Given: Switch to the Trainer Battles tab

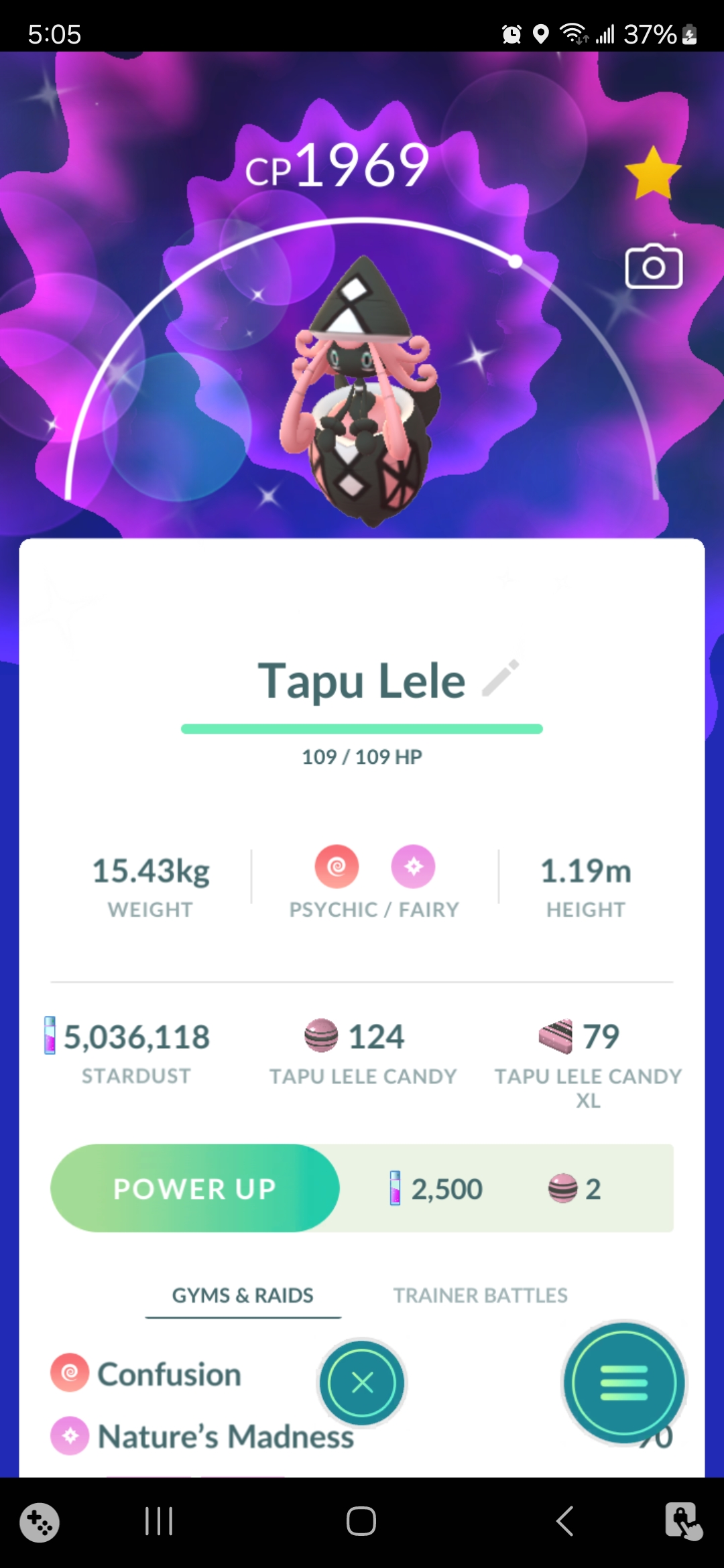Looking at the screenshot, I should click(x=480, y=1295).
